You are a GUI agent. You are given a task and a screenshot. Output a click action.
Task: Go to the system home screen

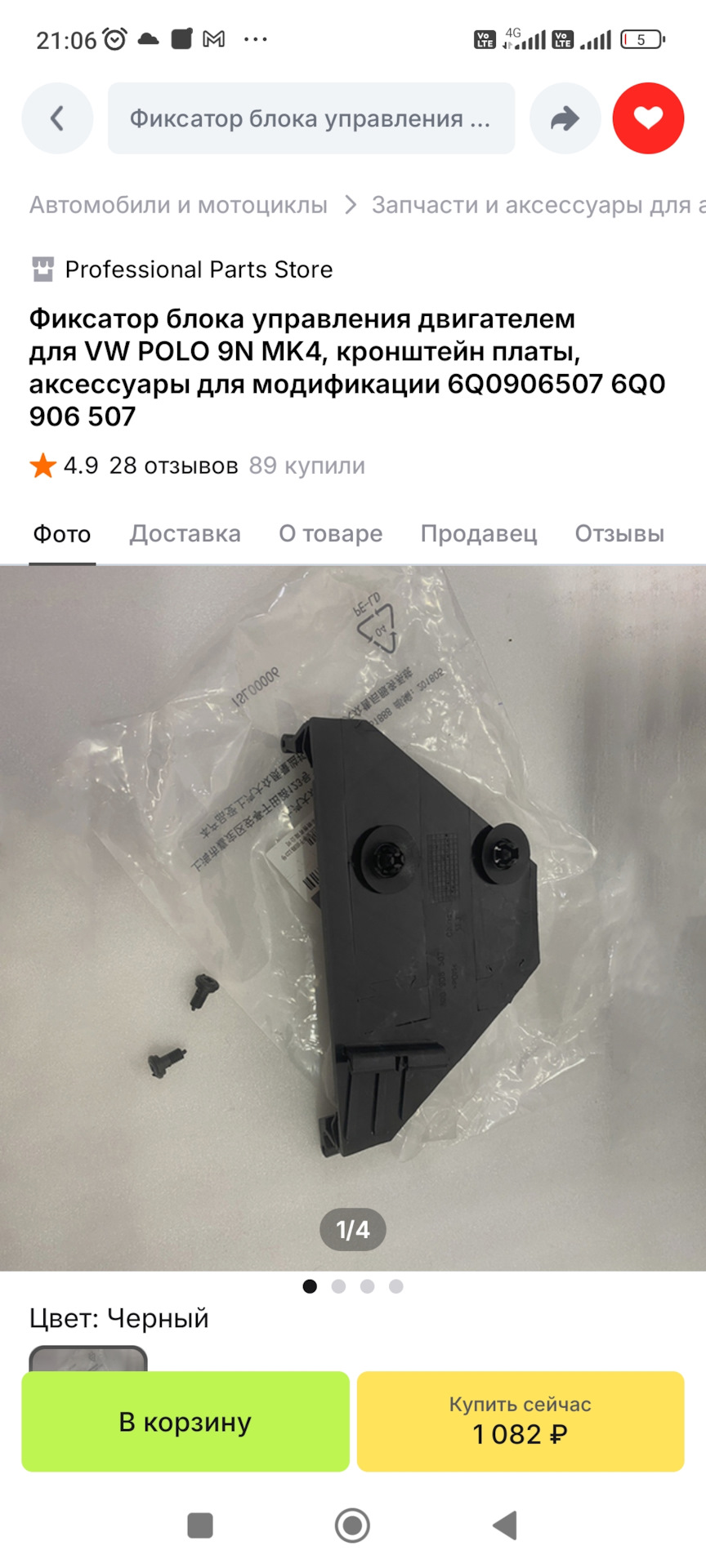352,1525
